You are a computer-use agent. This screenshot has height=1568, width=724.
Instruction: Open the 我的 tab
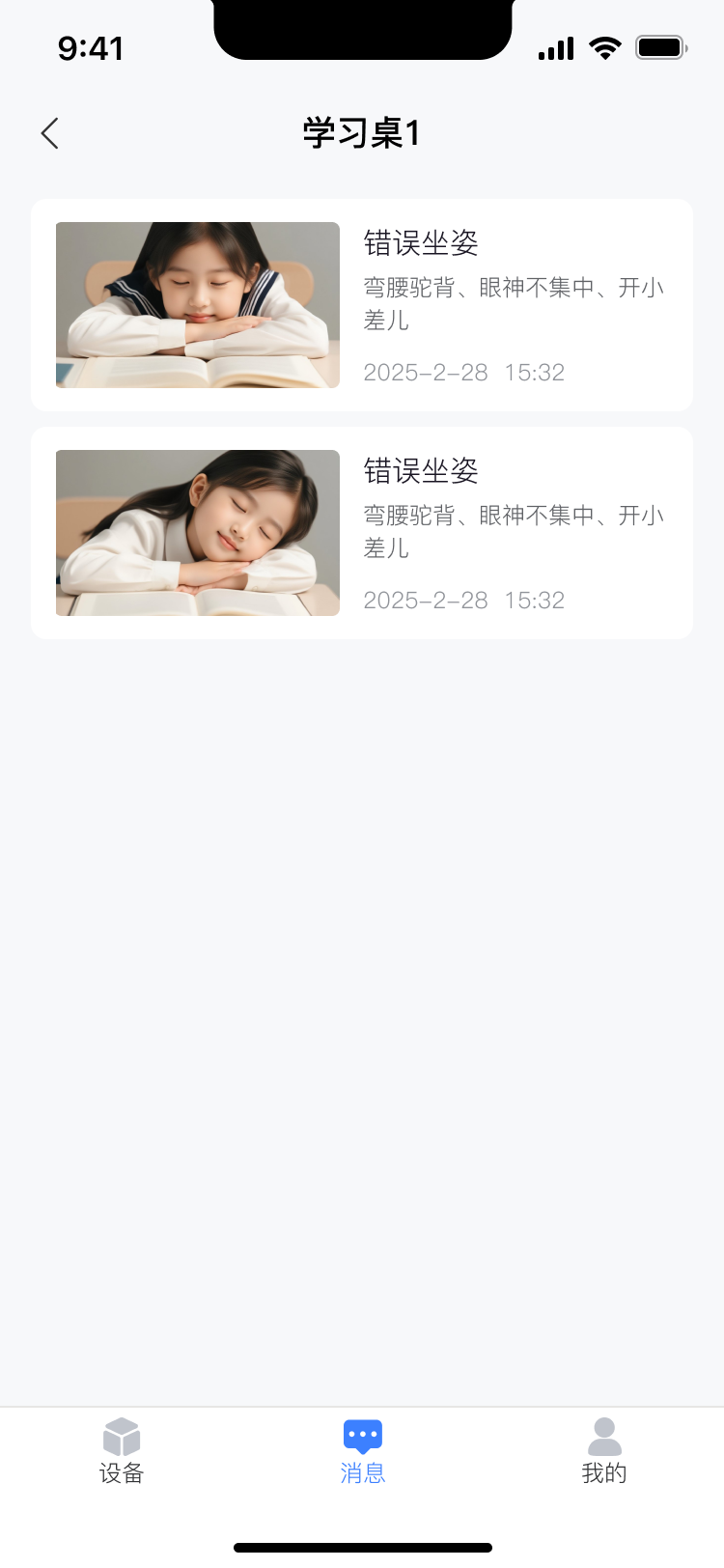point(604,1450)
